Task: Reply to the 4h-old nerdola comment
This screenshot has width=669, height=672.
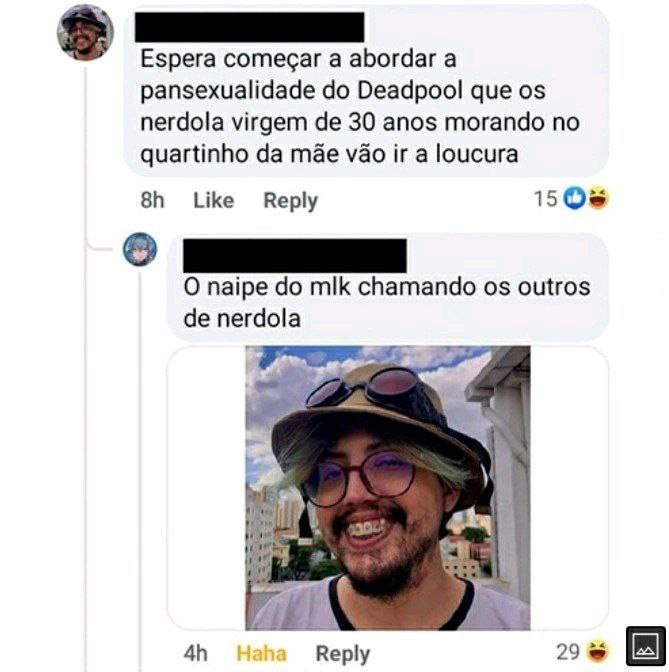Action: click(x=343, y=654)
